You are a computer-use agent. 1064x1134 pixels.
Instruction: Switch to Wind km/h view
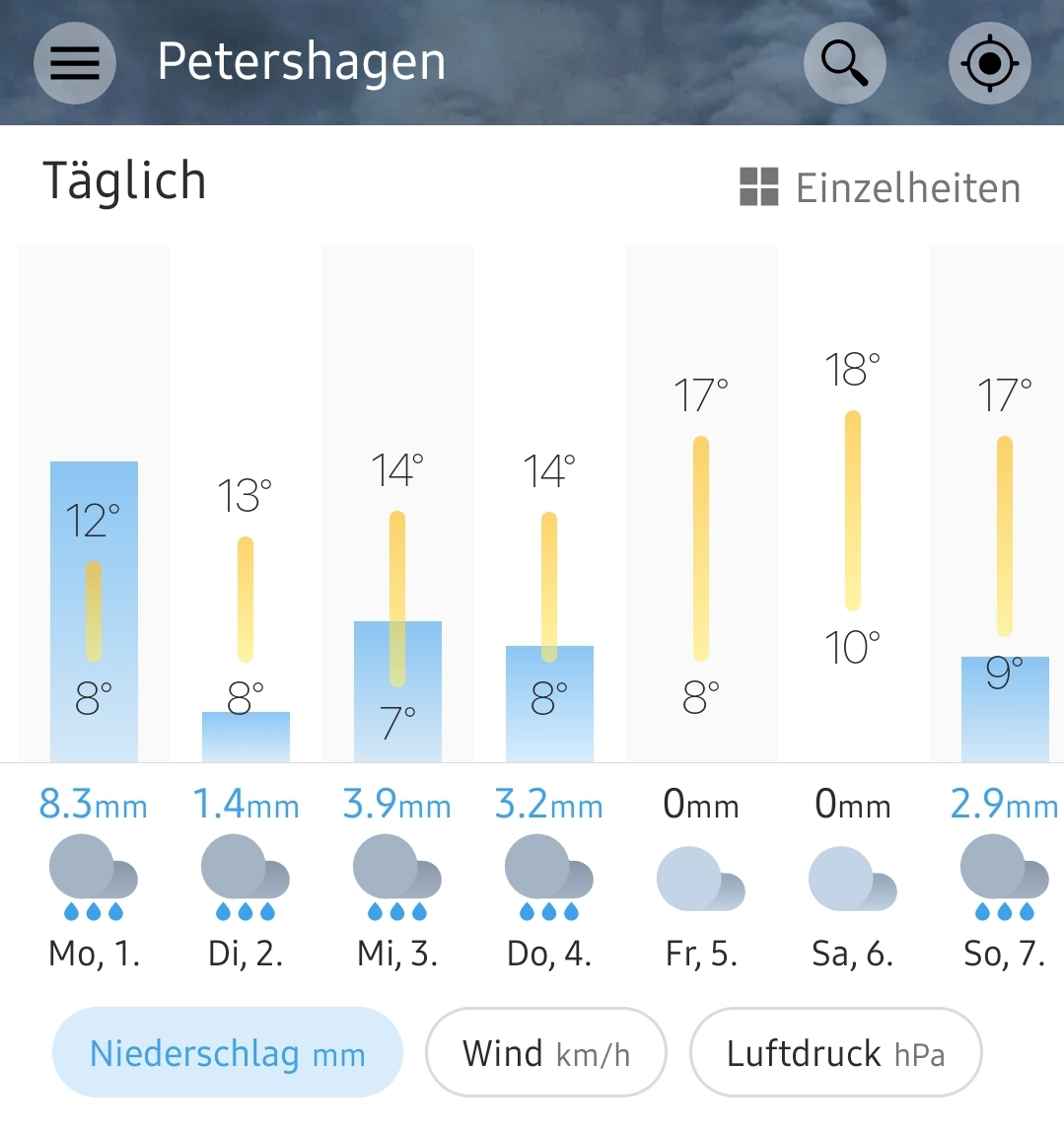pos(545,1053)
